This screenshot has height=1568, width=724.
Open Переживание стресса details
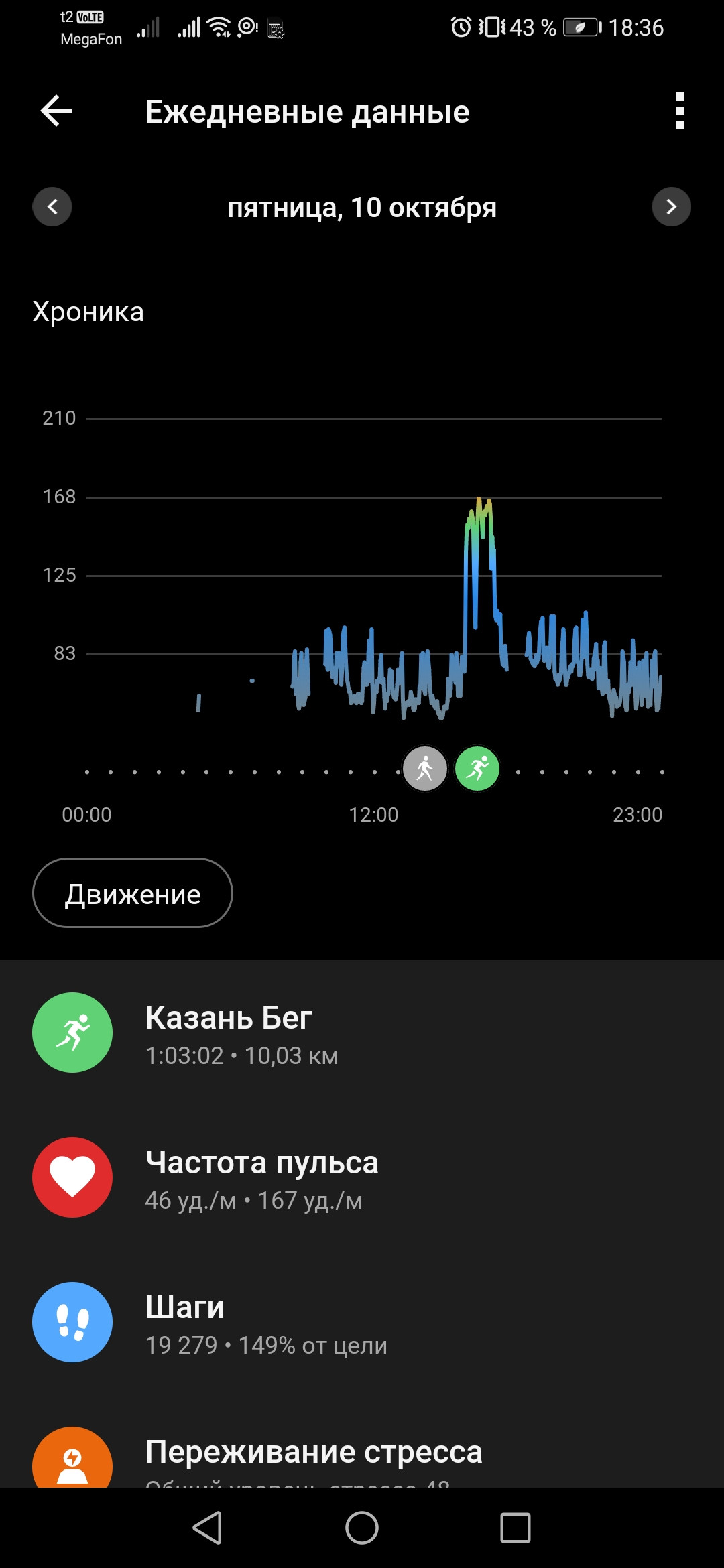click(362, 1446)
